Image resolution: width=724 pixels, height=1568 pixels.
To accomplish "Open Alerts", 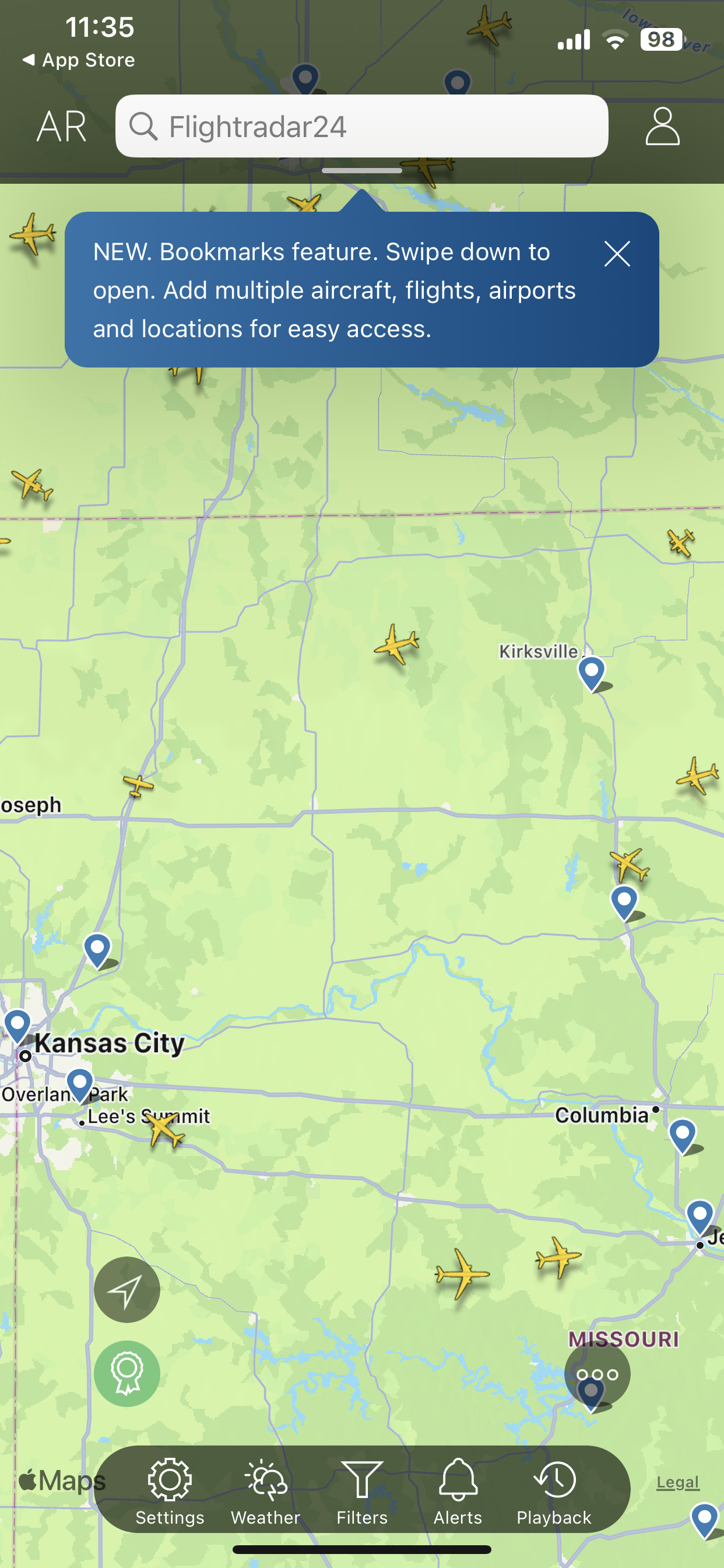I will [458, 1492].
